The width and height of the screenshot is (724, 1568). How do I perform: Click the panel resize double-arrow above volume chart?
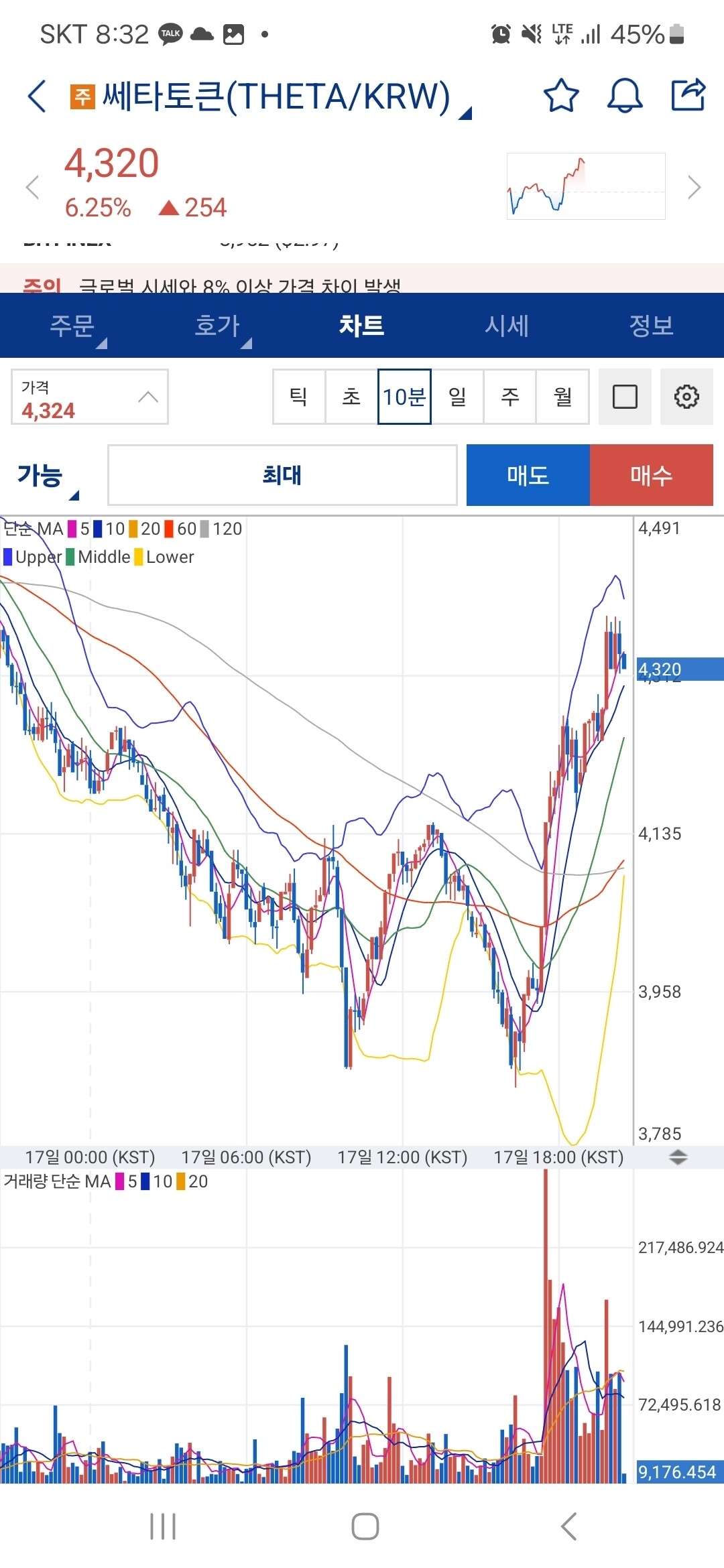tap(678, 1157)
